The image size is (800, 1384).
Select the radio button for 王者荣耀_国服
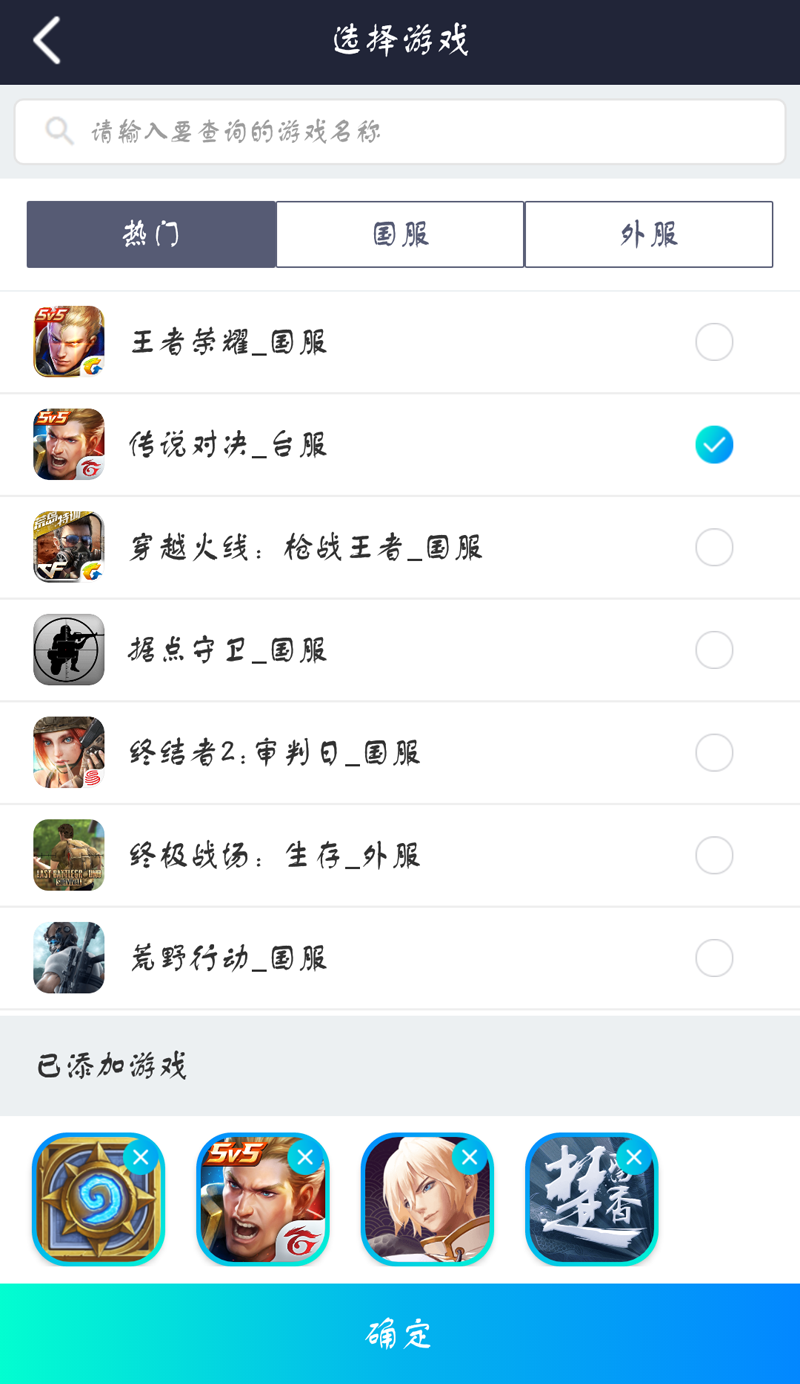714,342
